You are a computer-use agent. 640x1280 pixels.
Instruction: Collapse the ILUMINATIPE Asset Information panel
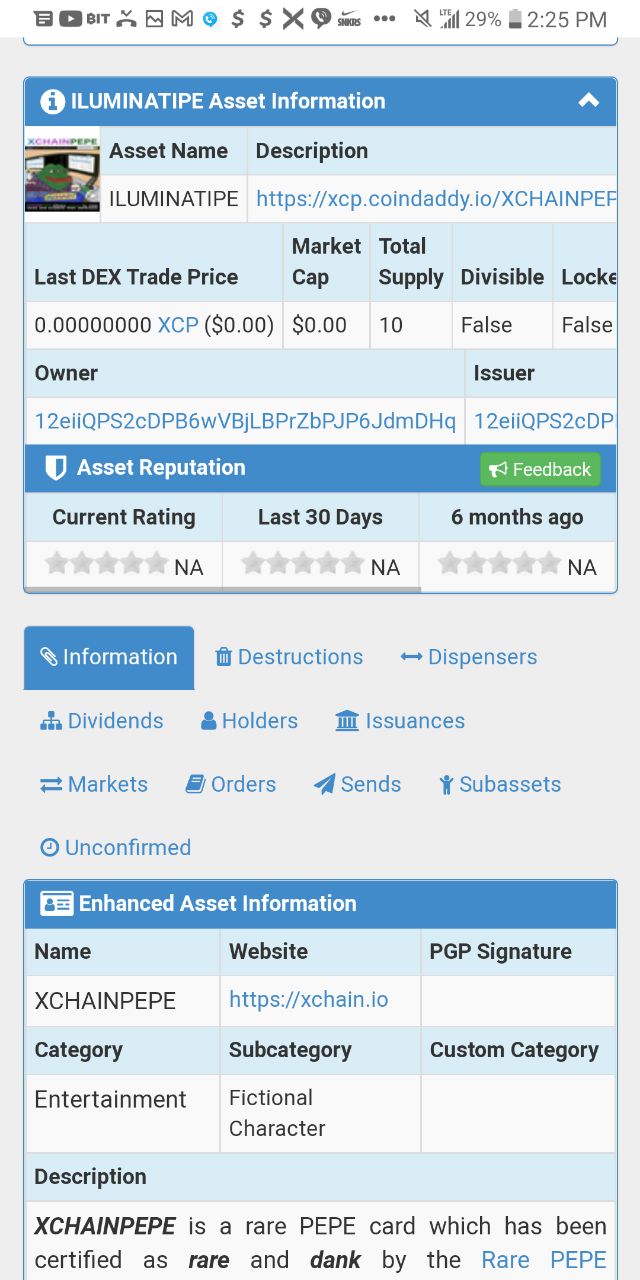589,100
